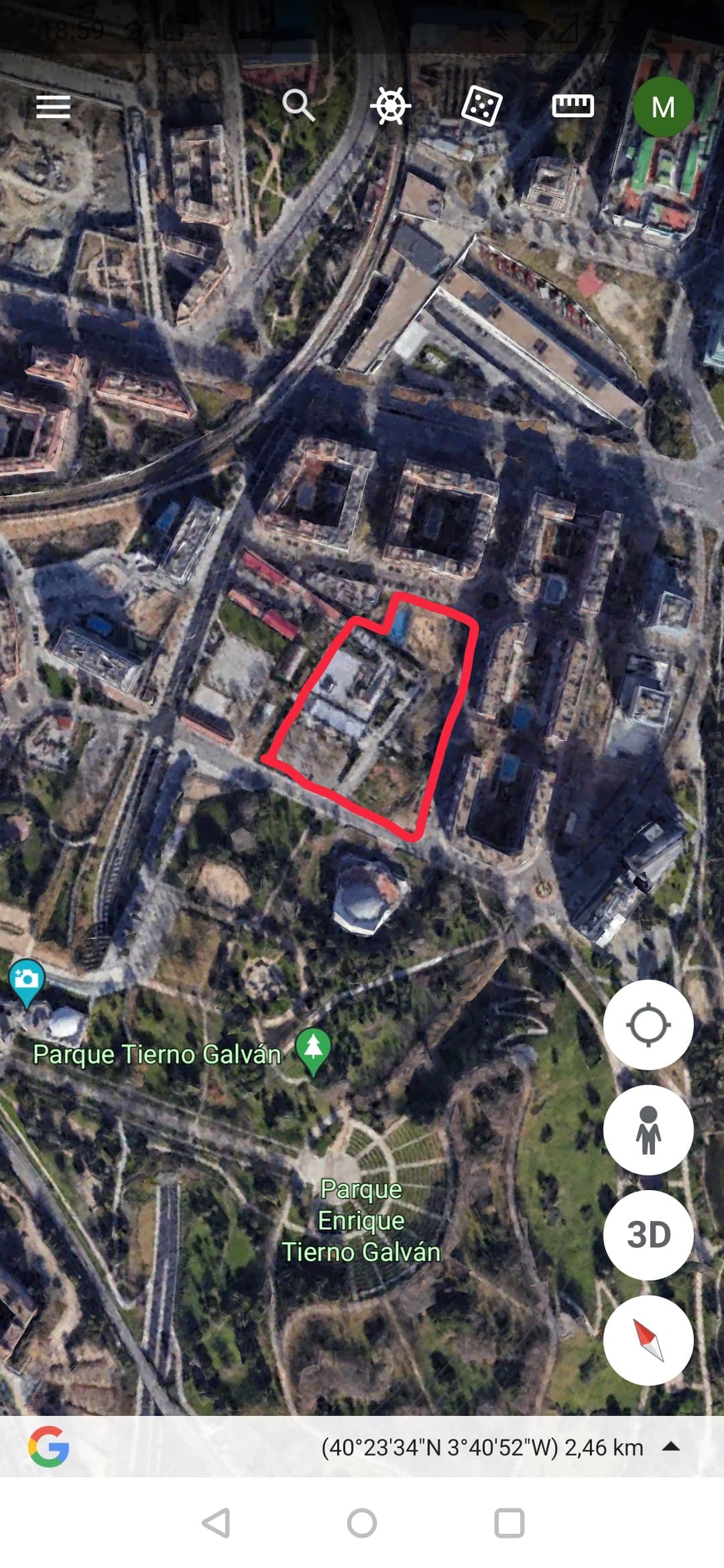Image resolution: width=724 pixels, height=1568 pixels.
Task: Switch to 3D view
Action: 648,1235
